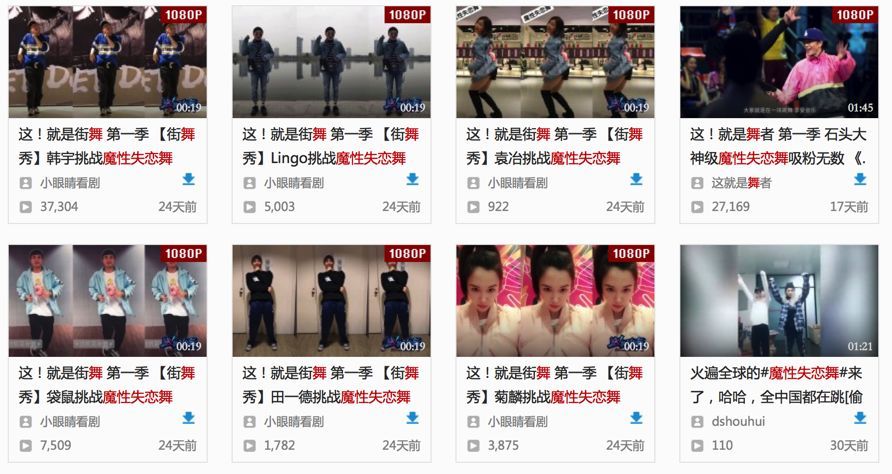Open the 袋鼠挑战魔性失恋舞 video thumbnail
The height and width of the screenshot is (474, 892).
tap(107, 300)
